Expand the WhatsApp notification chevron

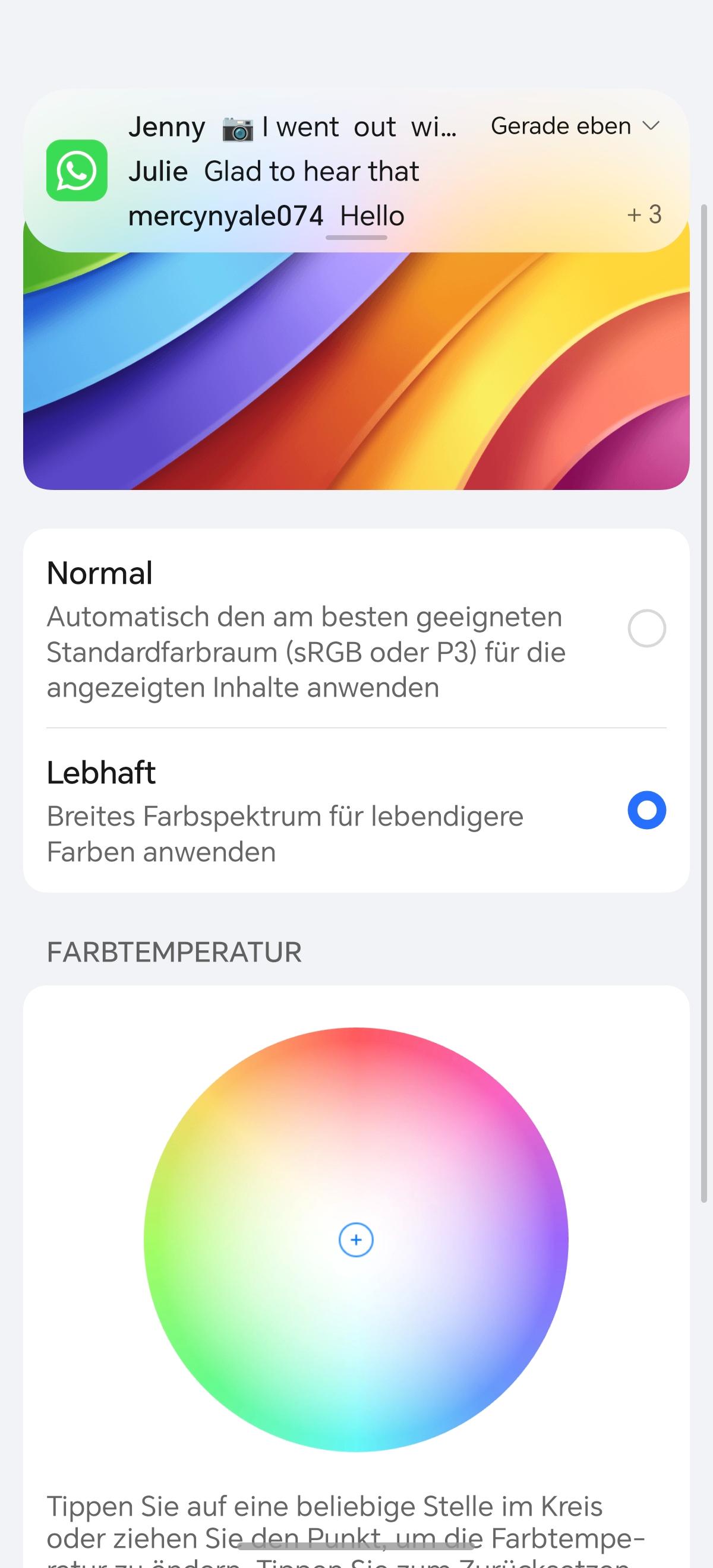coord(651,126)
